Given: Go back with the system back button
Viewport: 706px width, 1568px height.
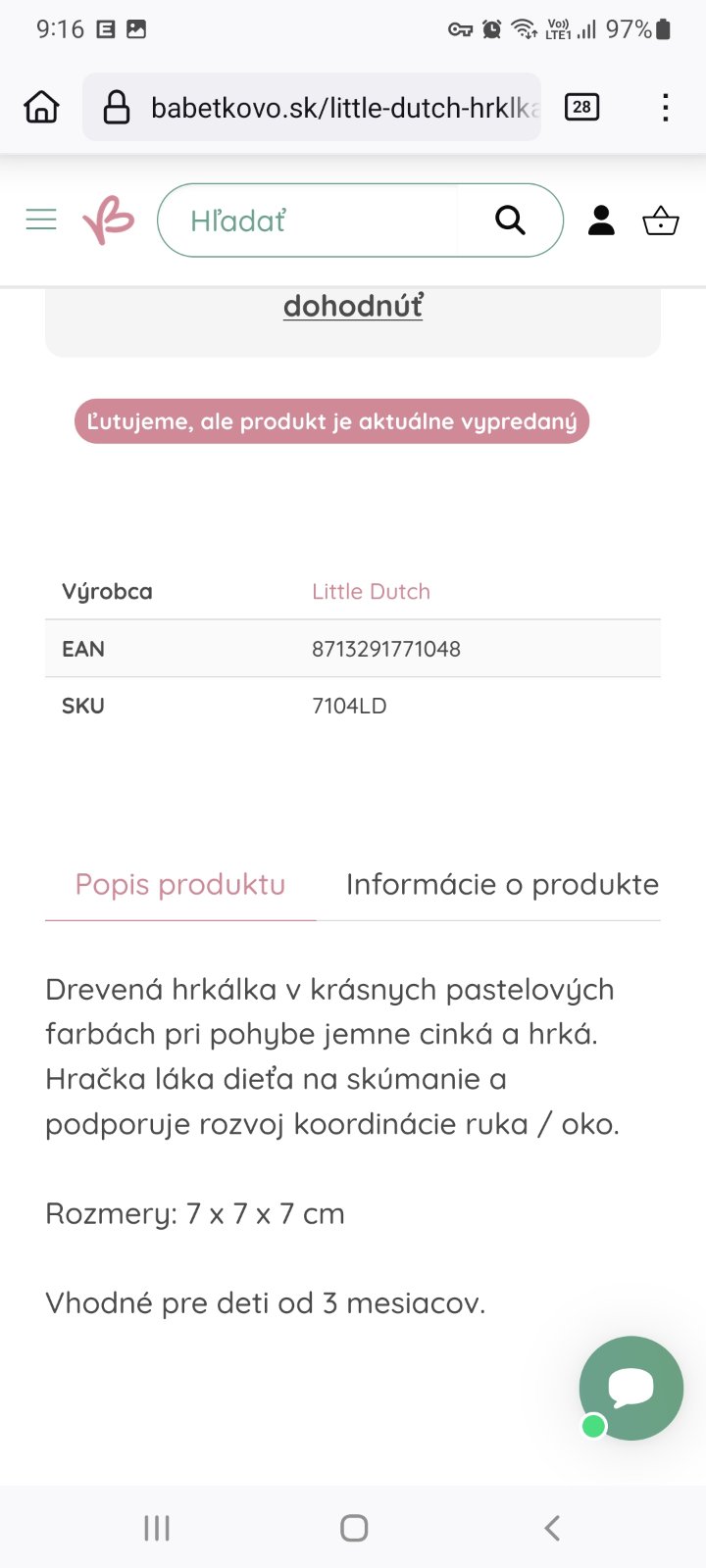Looking at the screenshot, I should point(552,1527).
